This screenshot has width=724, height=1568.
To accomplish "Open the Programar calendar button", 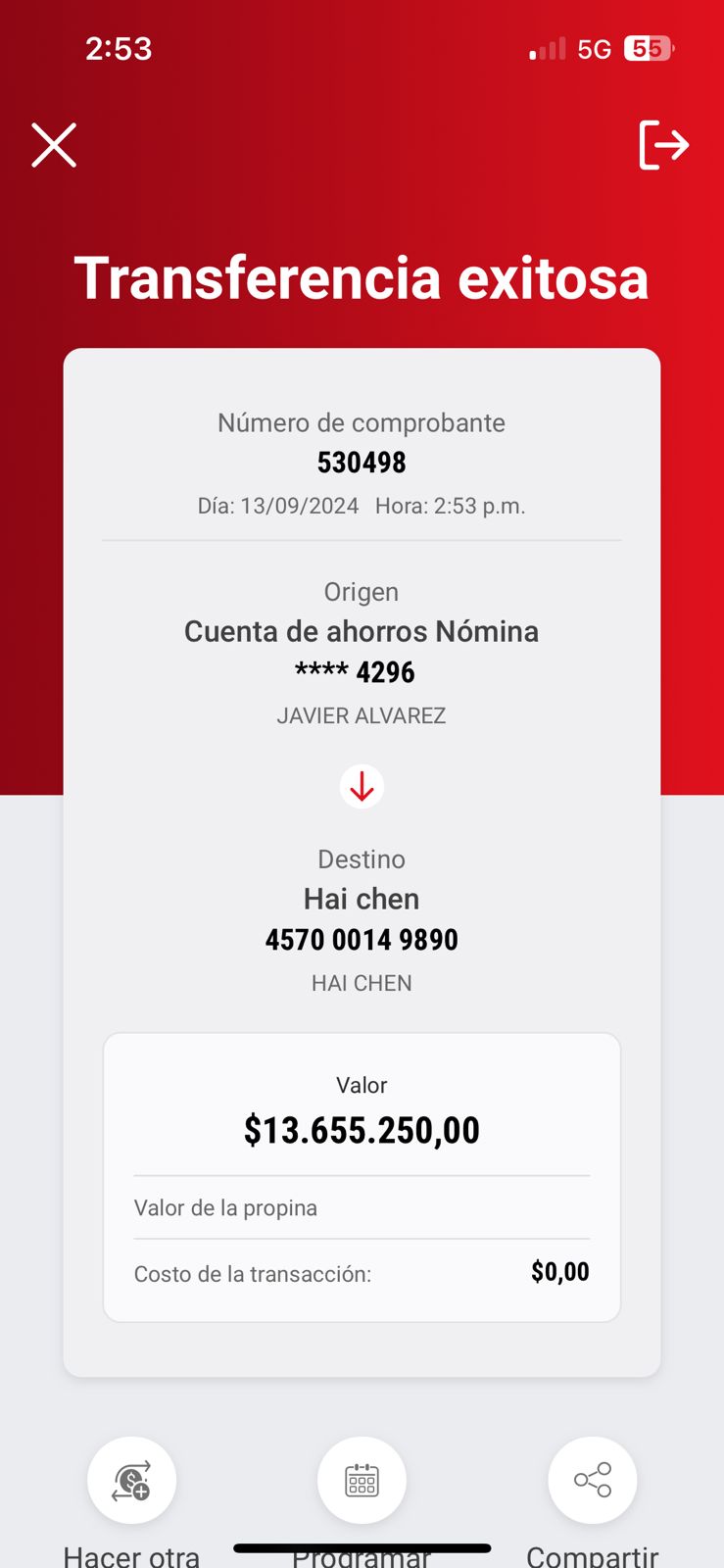I will click(x=362, y=1481).
